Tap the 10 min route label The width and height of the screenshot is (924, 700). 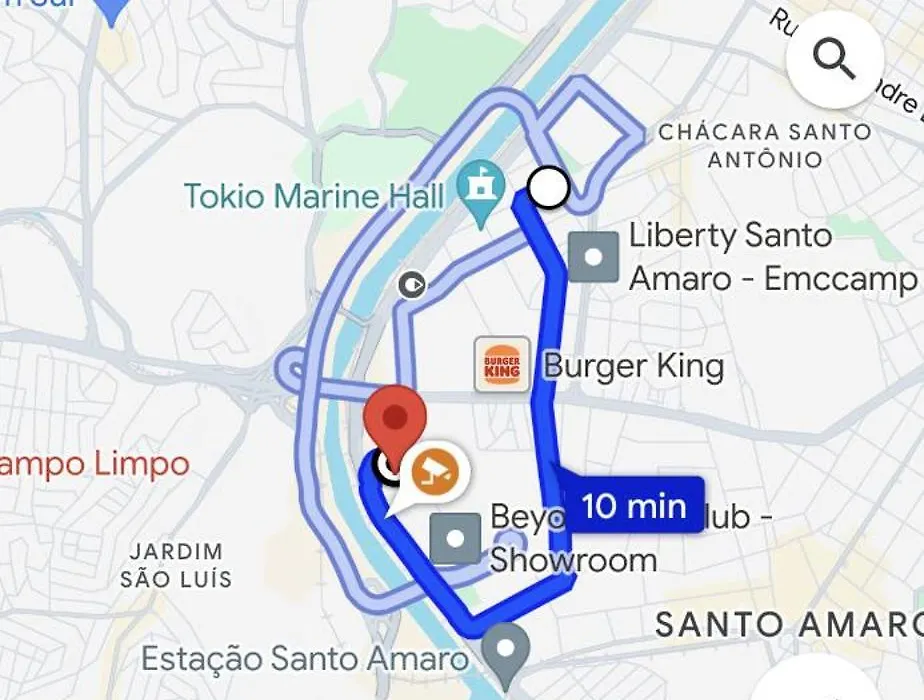click(633, 505)
